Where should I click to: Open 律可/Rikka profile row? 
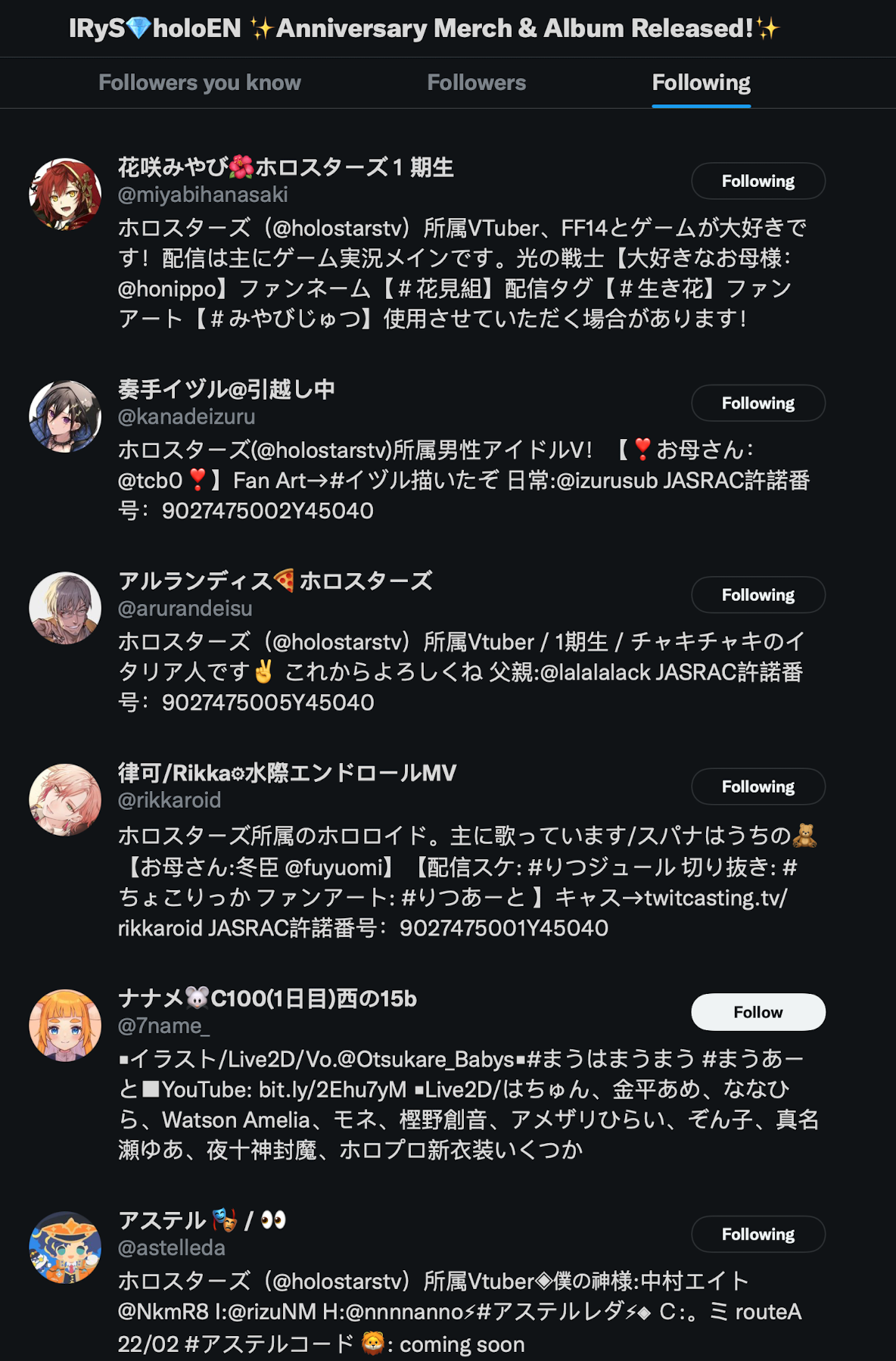[287, 773]
